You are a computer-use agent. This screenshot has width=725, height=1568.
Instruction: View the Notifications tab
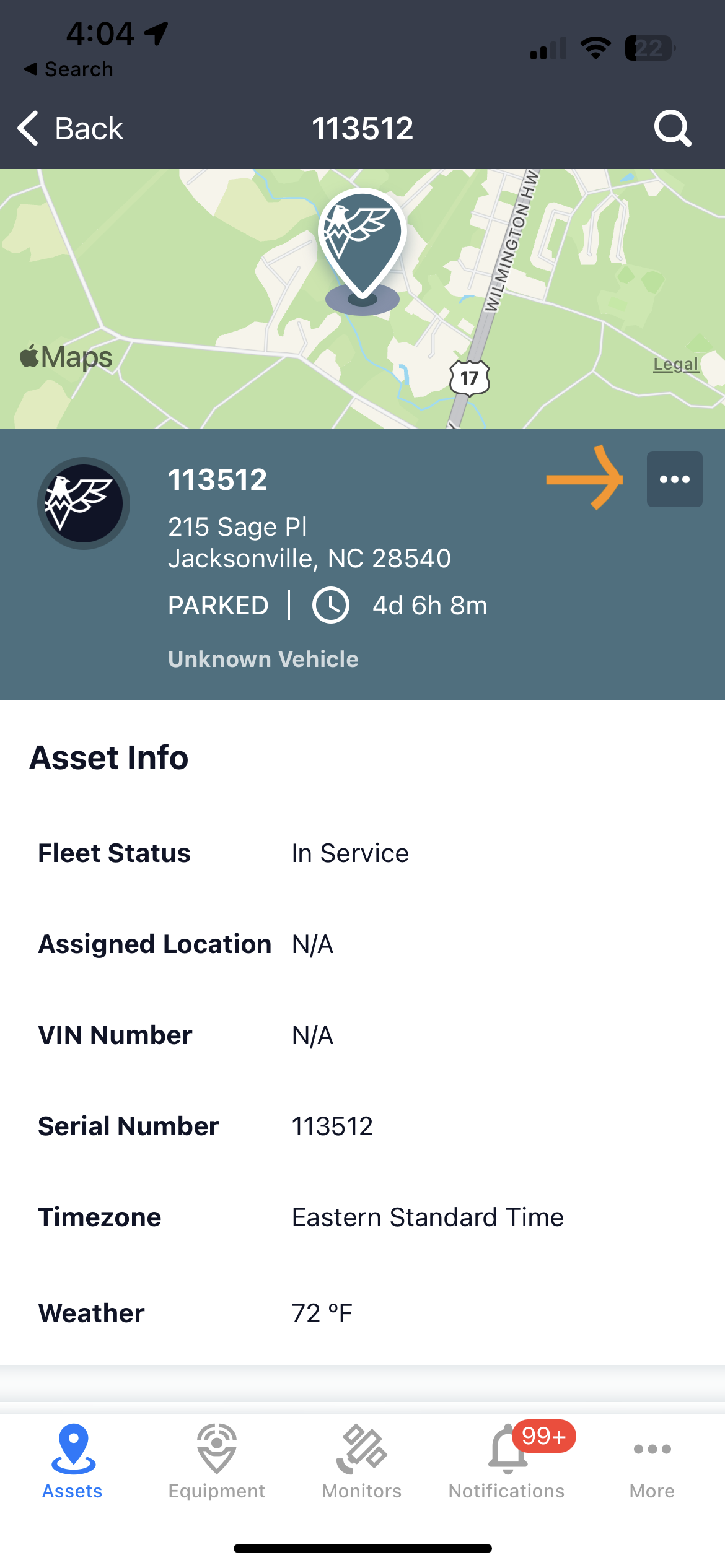(x=507, y=1461)
